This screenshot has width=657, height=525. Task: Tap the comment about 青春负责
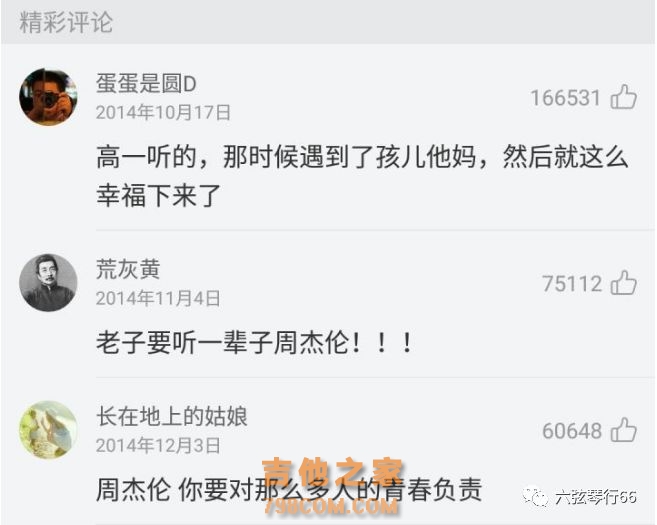290,490
